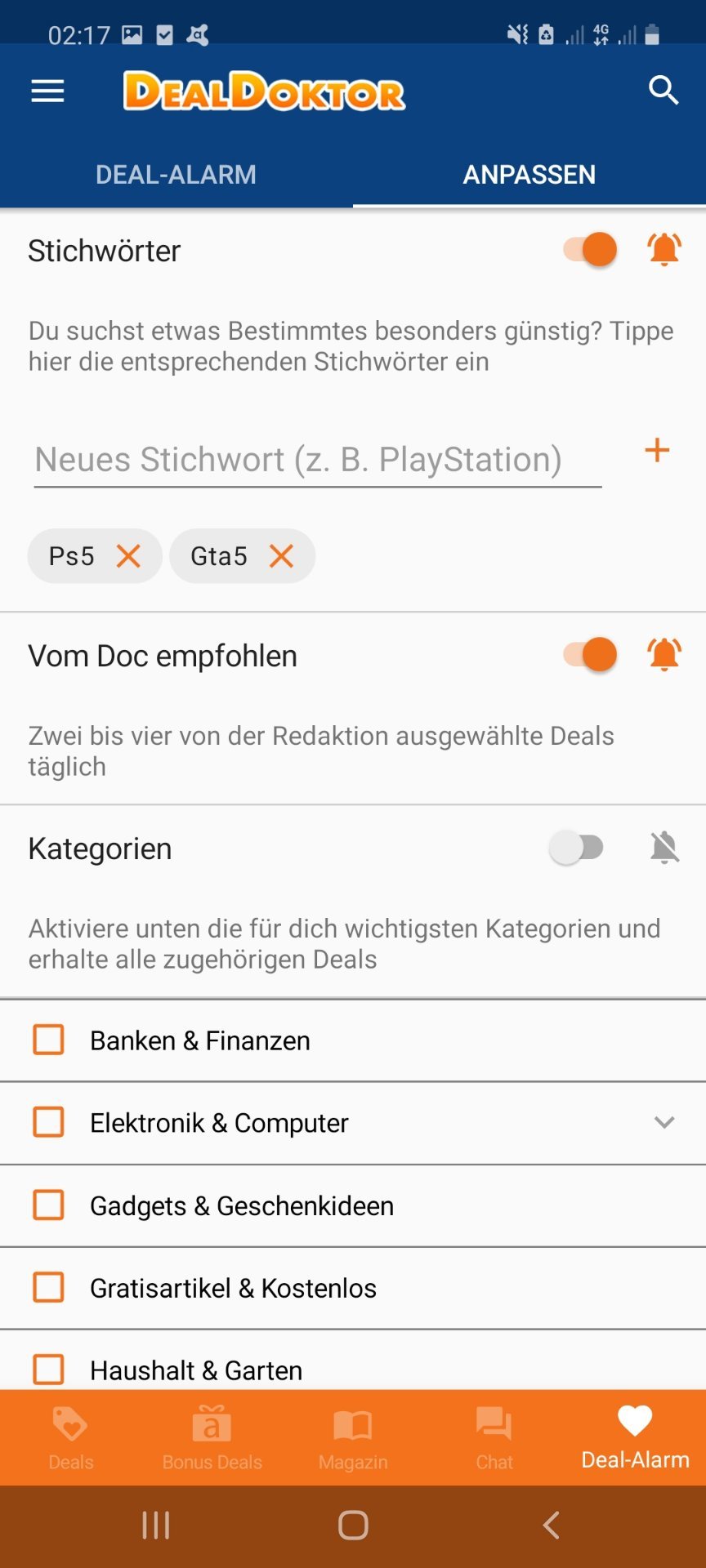Turn off Vom Doc empfohlen switch

[x=590, y=654]
